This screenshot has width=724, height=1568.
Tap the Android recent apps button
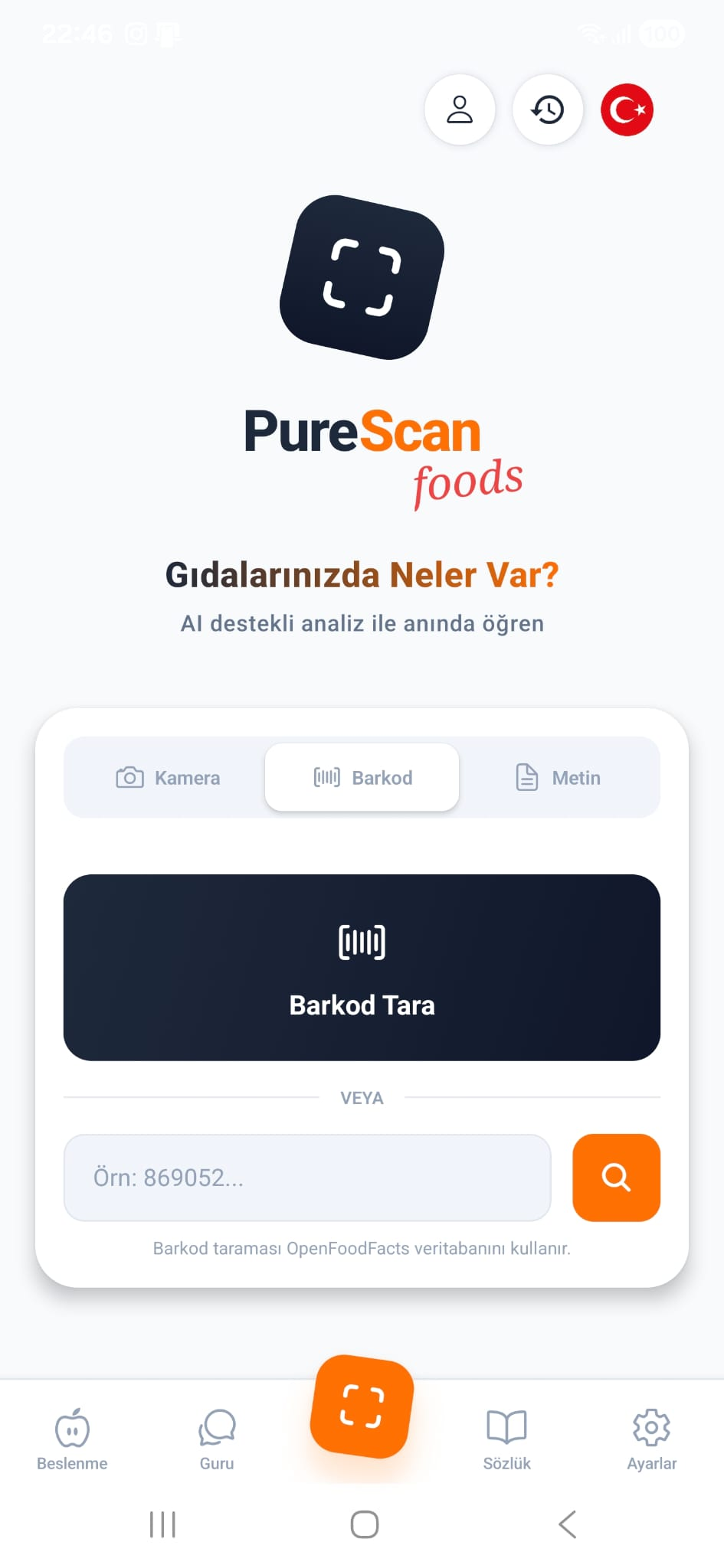coord(162,1524)
